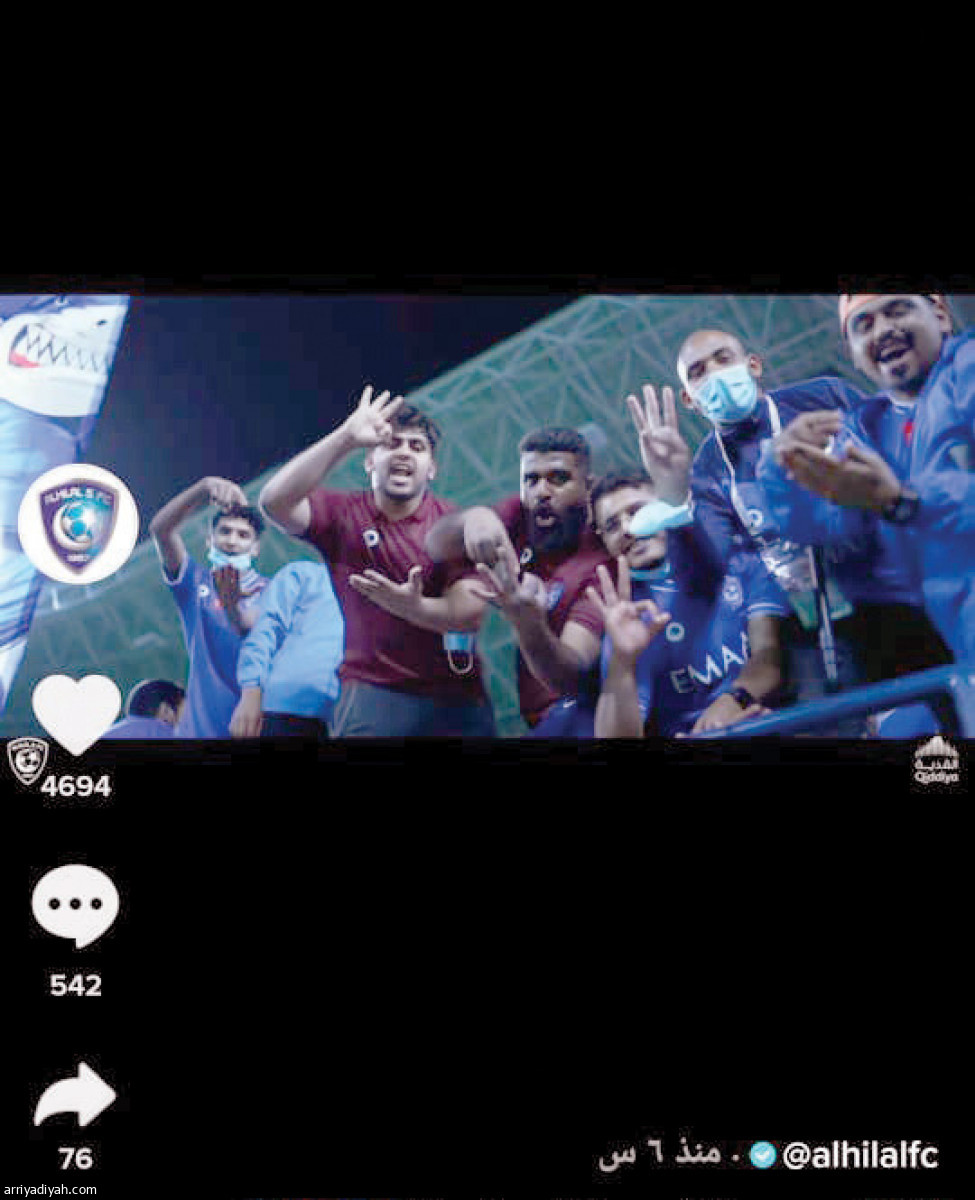Open the @alhilalfc username link
The width and height of the screenshot is (975, 1200).
pyautogui.click(x=859, y=1156)
